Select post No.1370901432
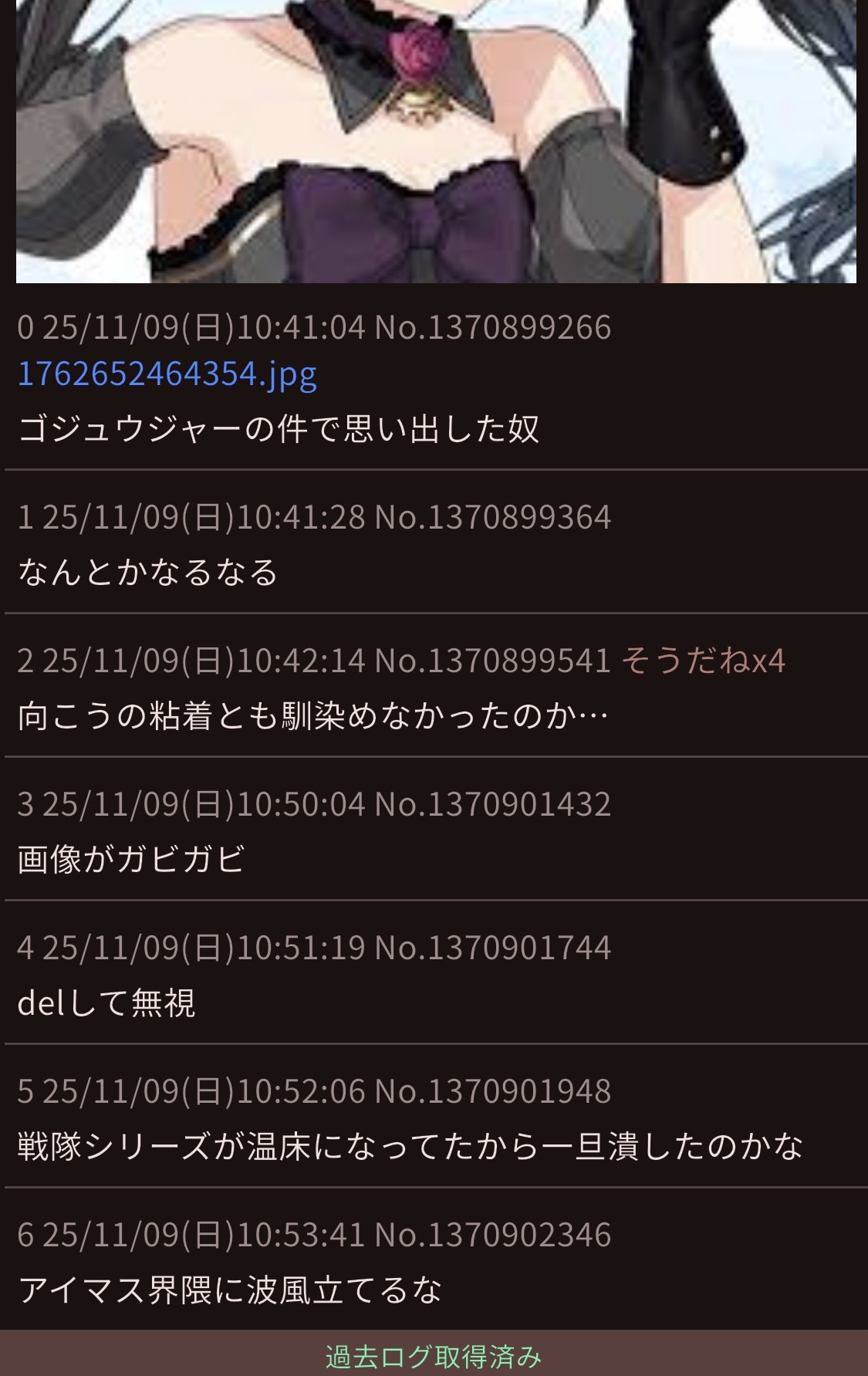This screenshot has width=868, height=1376. [x=493, y=804]
